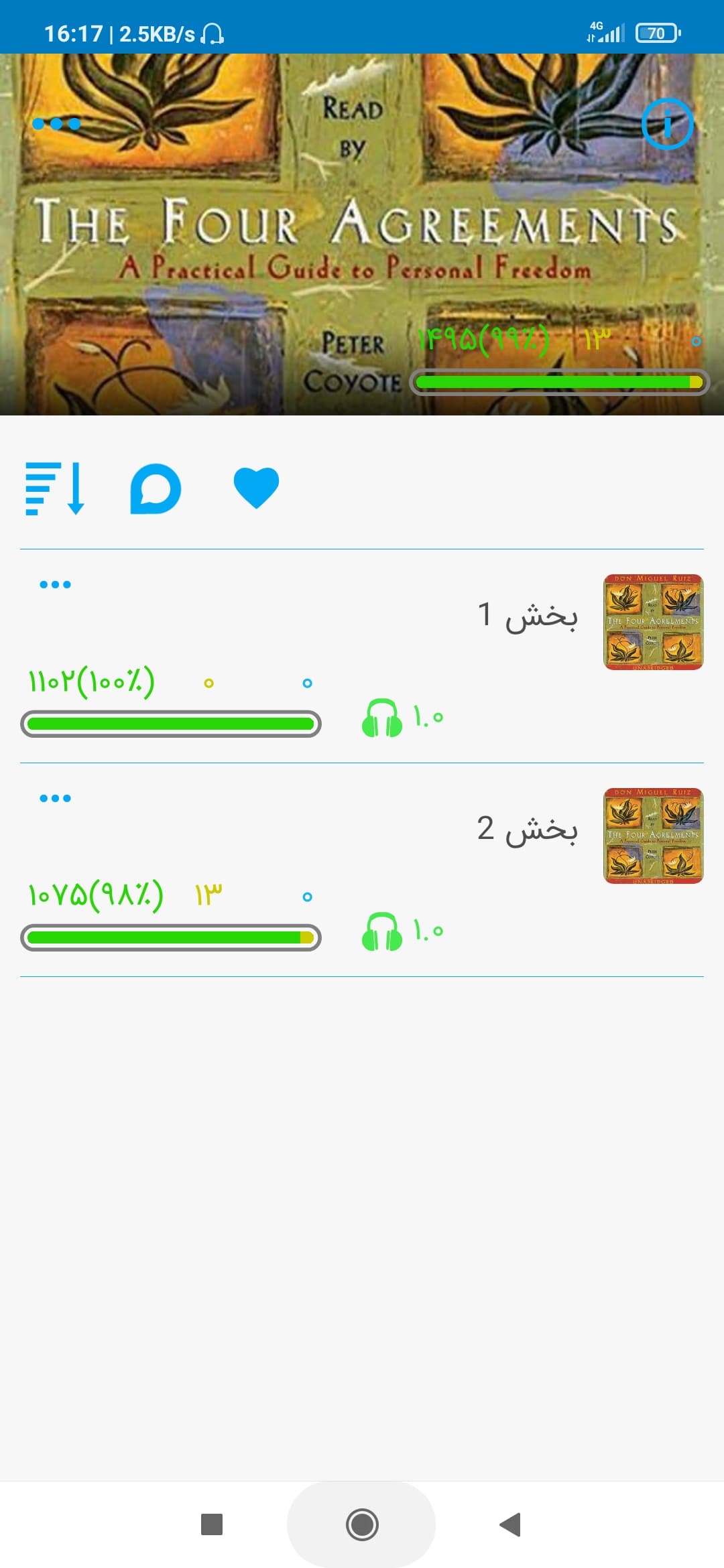The image size is (724, 1568).
Task: Open بخش 1 of the audiobook
Action: click(362, 656)
